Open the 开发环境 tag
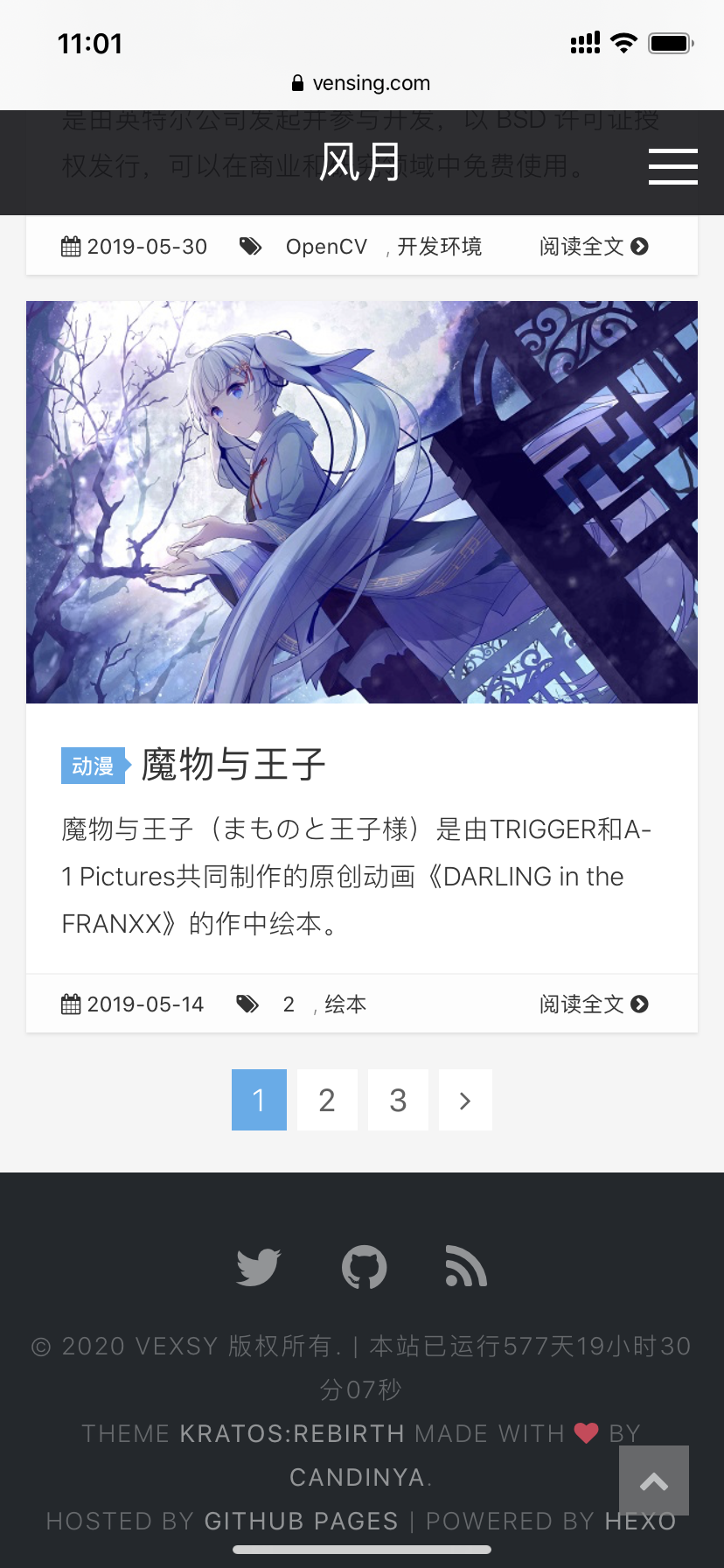Image resolution: width=724 pixels, height=1568 pixels. coord(440,247)
